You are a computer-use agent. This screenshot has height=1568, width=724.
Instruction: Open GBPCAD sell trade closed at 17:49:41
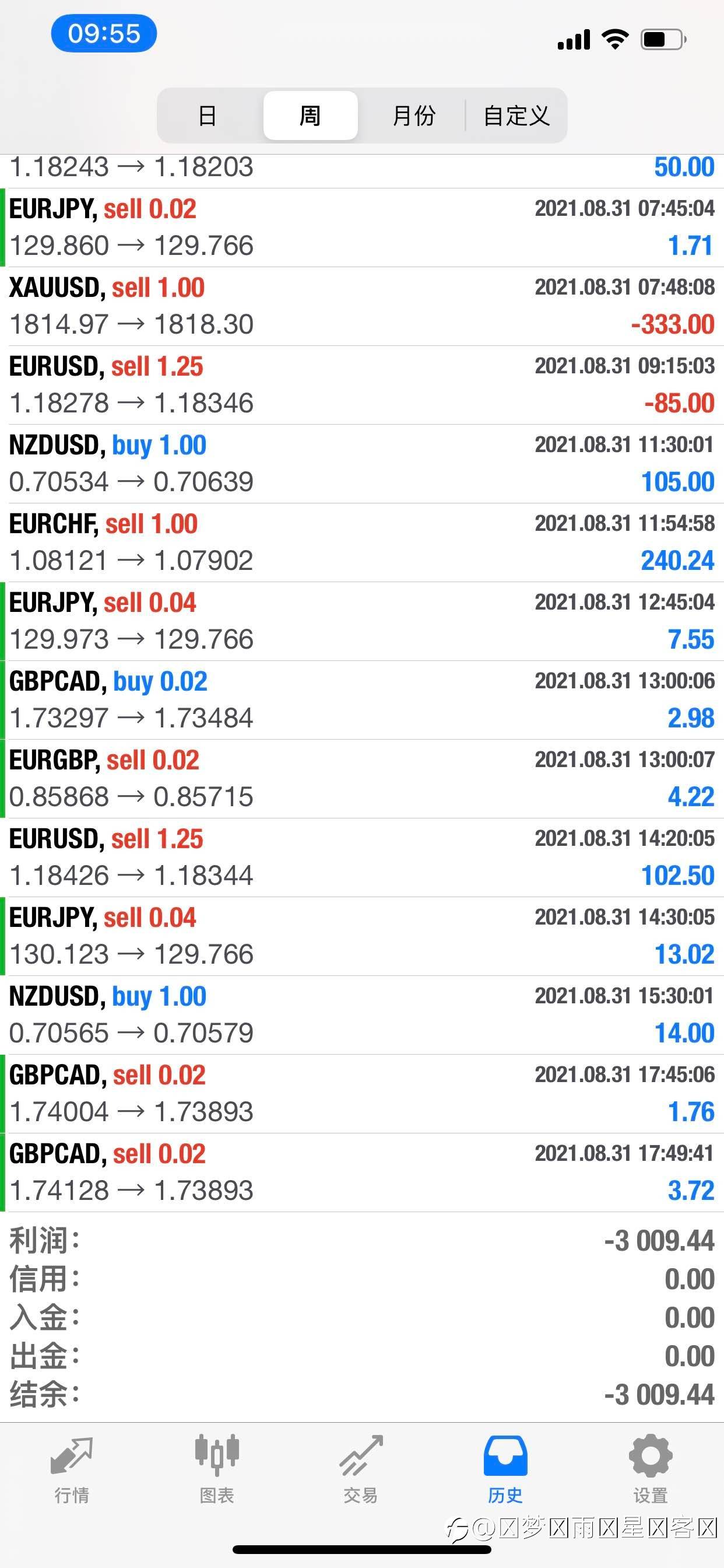click(362, 1172)
